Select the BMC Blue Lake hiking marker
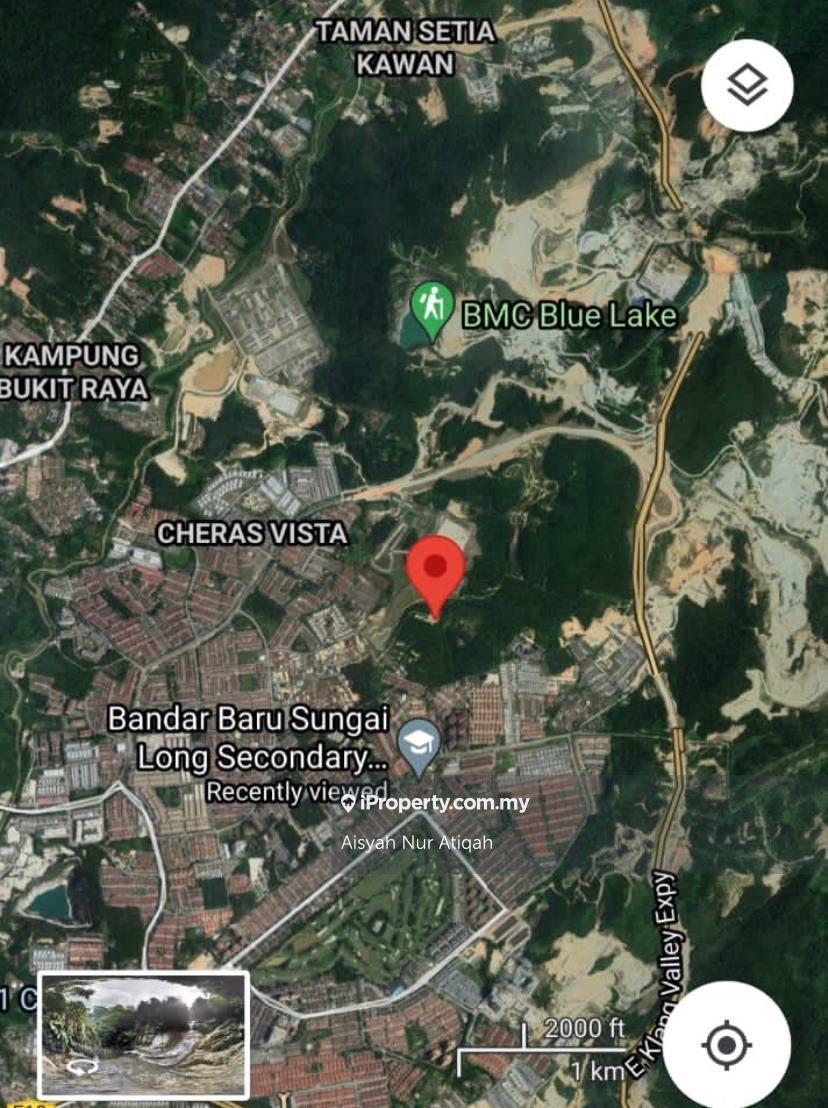The height and width of the screenshot is (1108, 828). [x=432, y=308]
